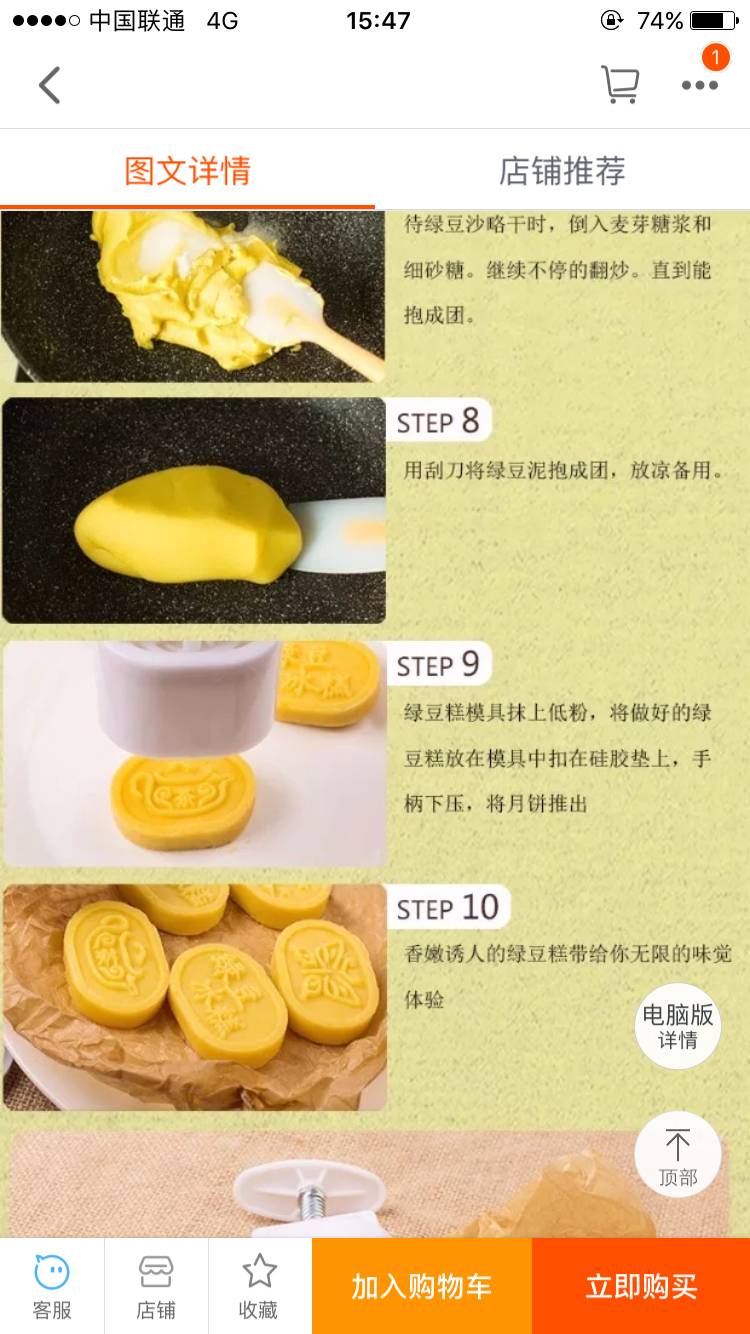Jump back to top with 顶部 button

(x=677, y=1155)
